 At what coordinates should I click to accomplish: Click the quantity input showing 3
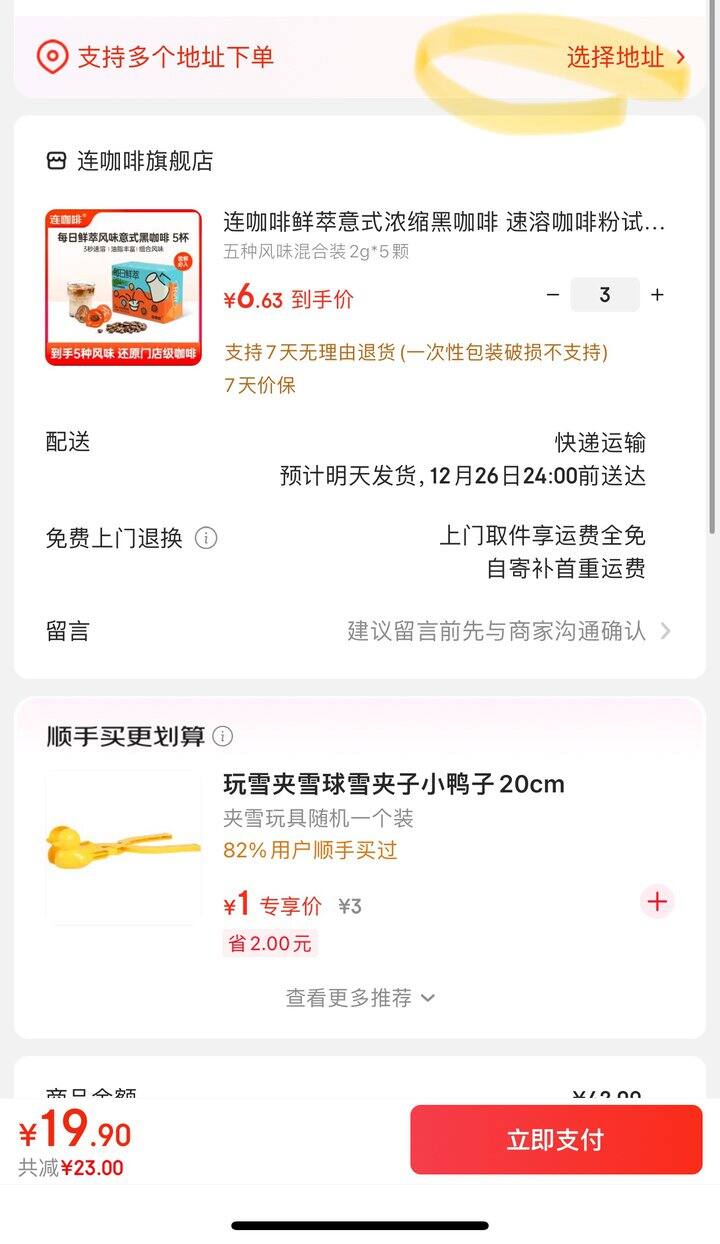point(604,295)
